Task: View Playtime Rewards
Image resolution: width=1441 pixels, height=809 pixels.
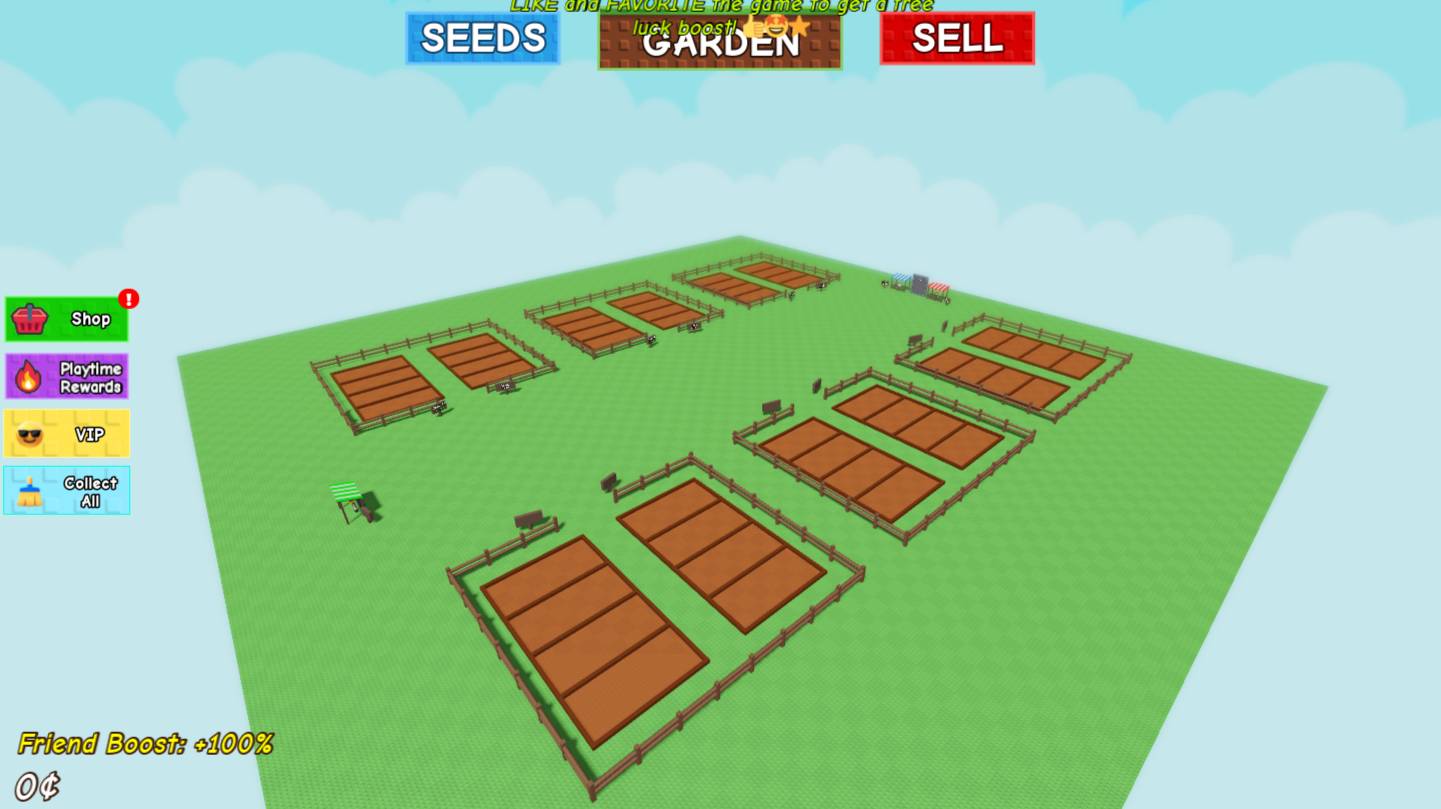Action: click(67, 377)
